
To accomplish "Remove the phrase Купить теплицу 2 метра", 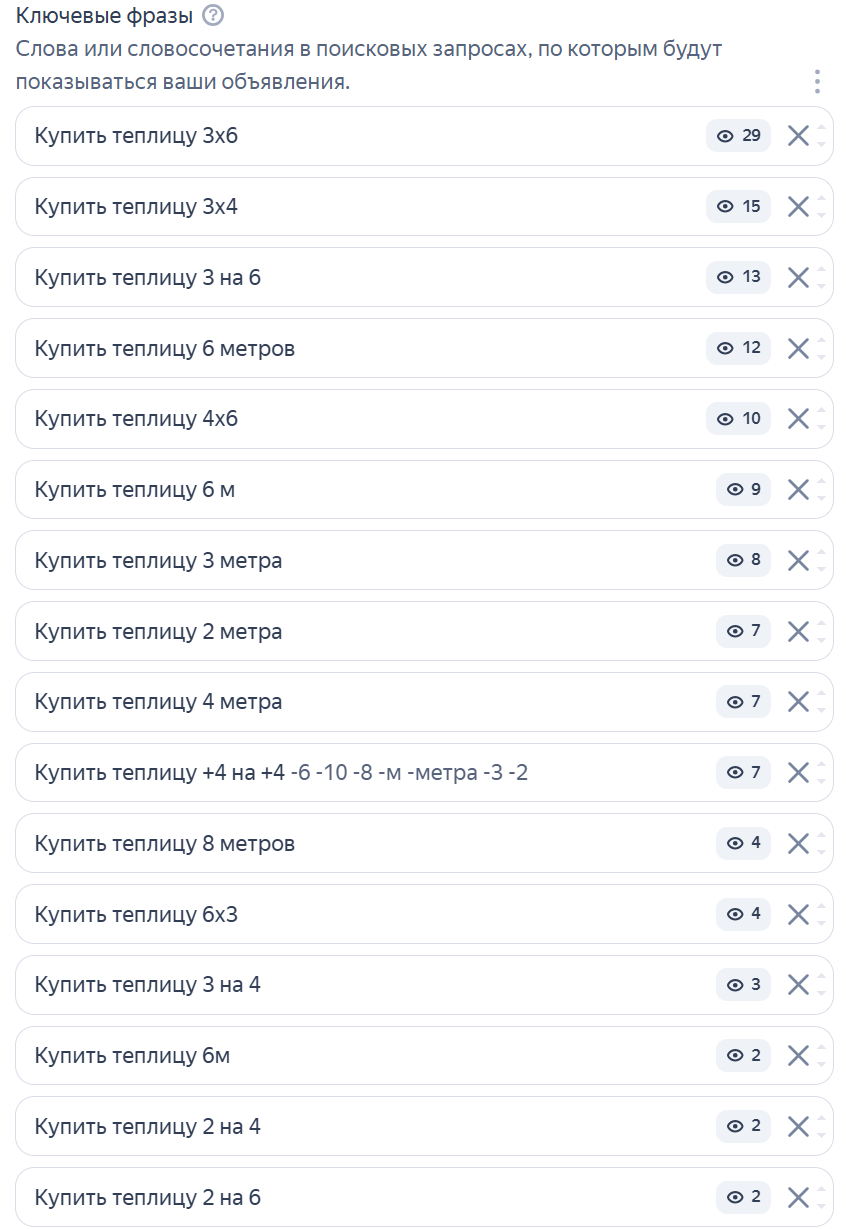I will (x=798, y=631).
